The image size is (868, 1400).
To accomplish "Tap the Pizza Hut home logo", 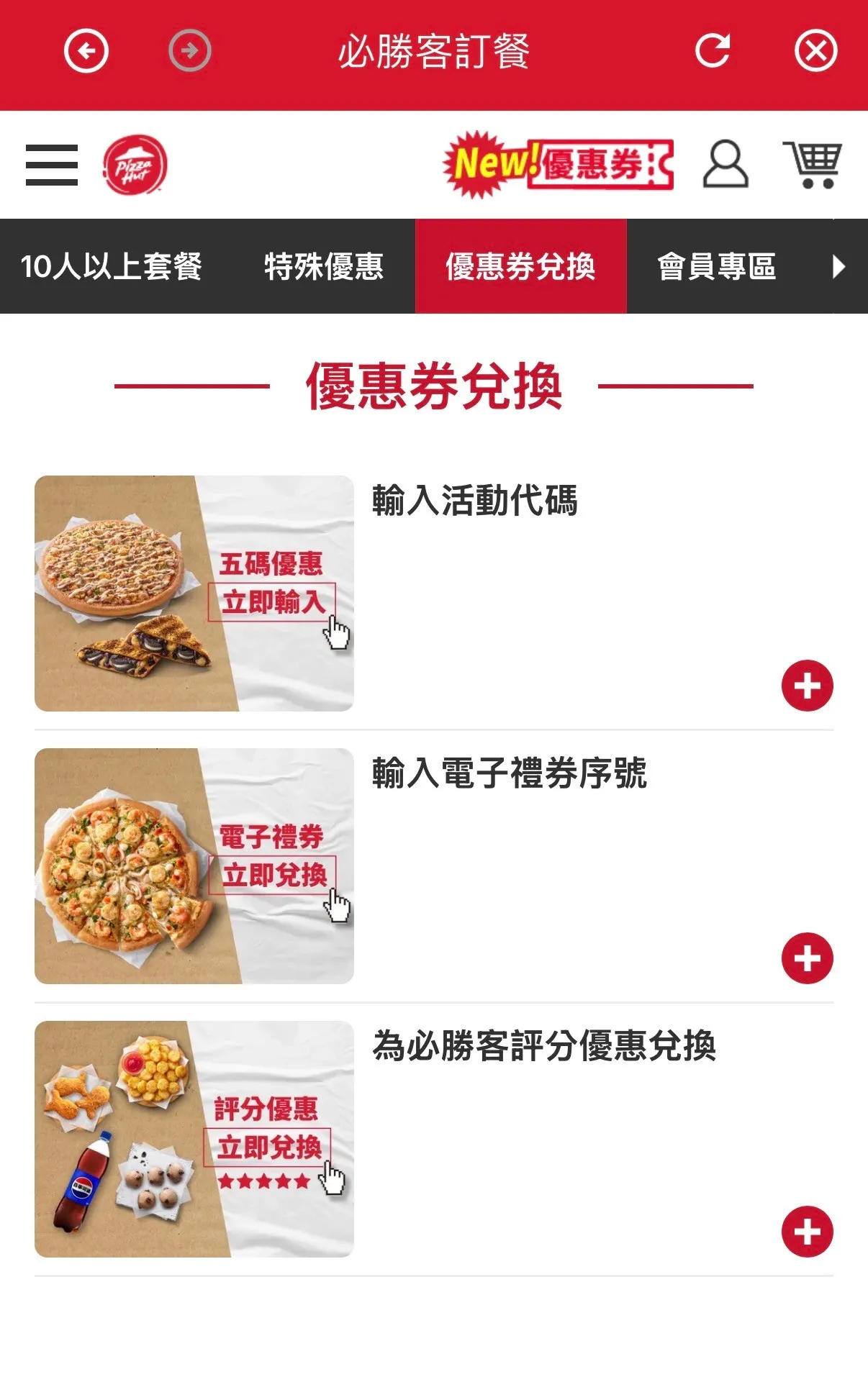I will (135, 165).
